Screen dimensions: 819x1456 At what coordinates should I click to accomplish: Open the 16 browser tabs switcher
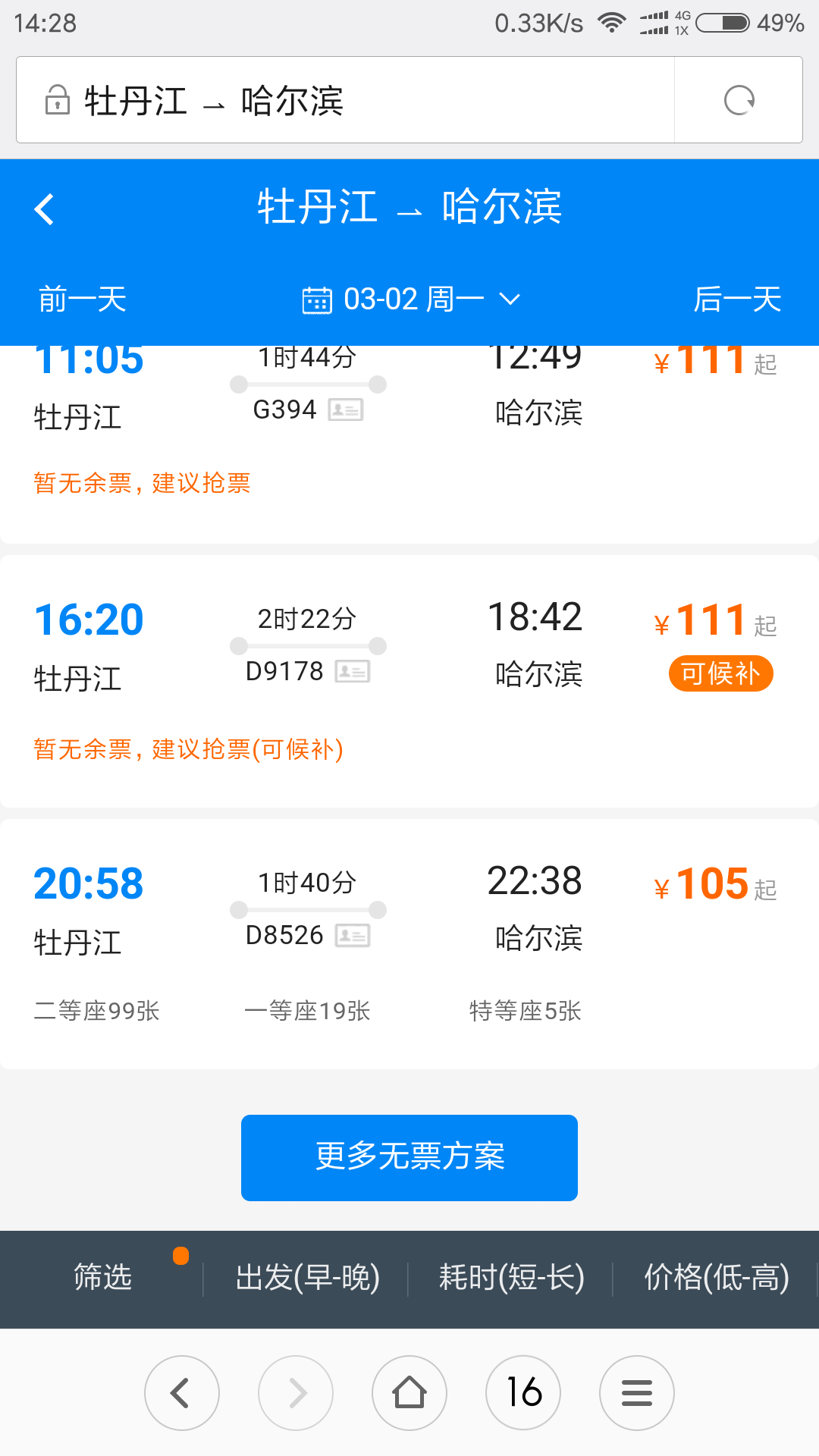point(523,1392)
